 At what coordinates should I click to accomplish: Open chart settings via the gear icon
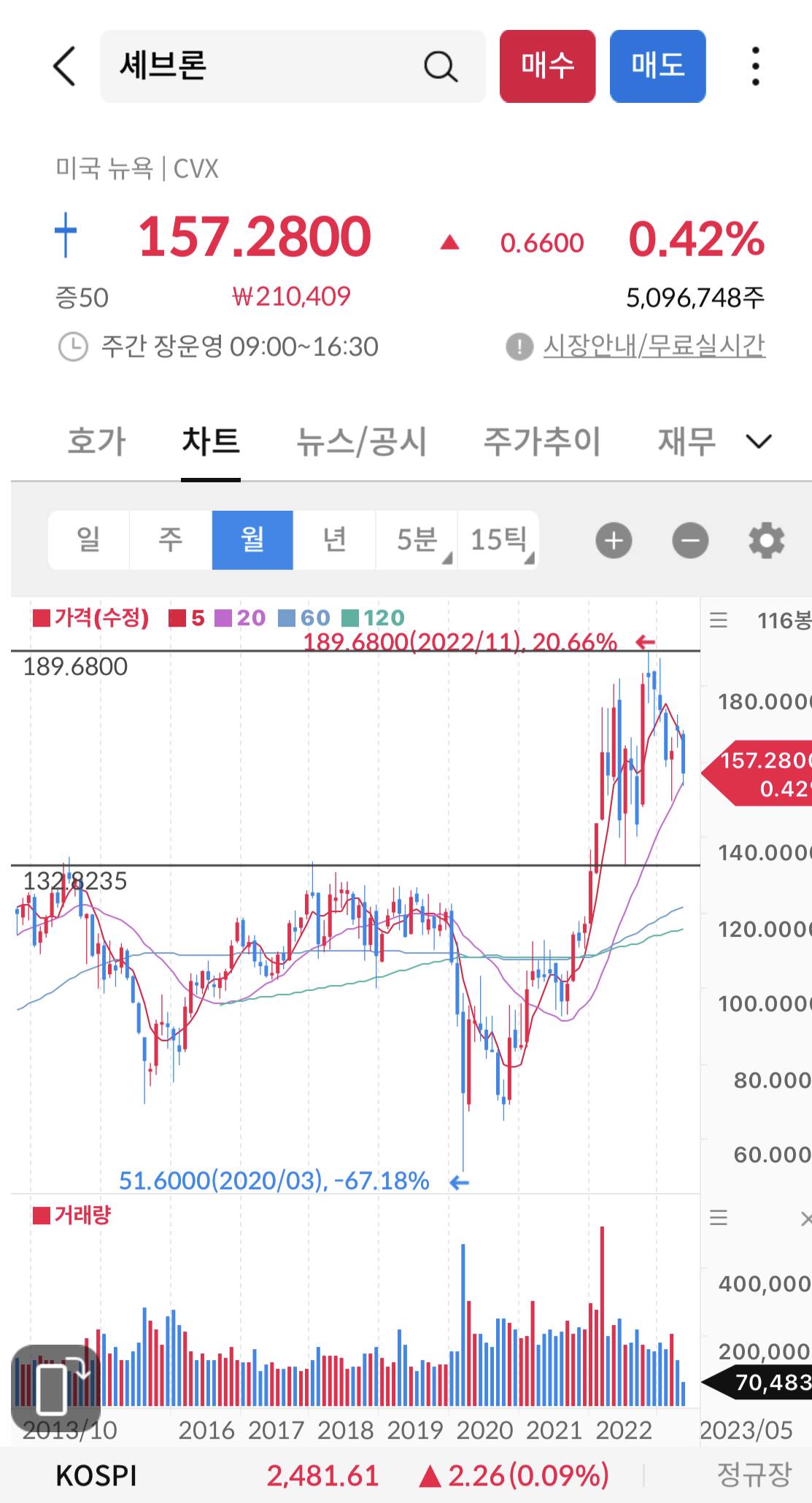[765, 540]
